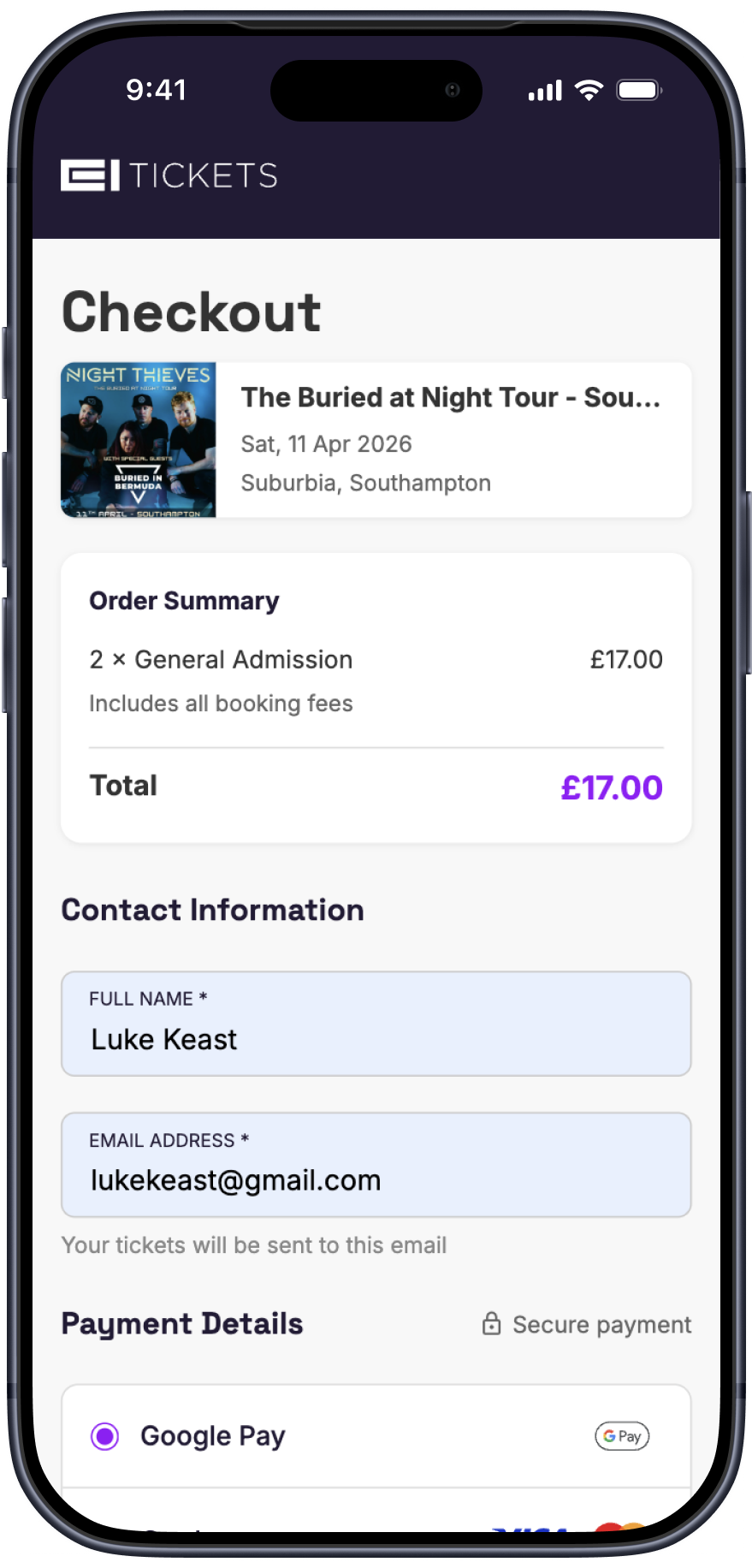Click 2 × General Admission line item
Screen dimensions: 752x1568
220,659
